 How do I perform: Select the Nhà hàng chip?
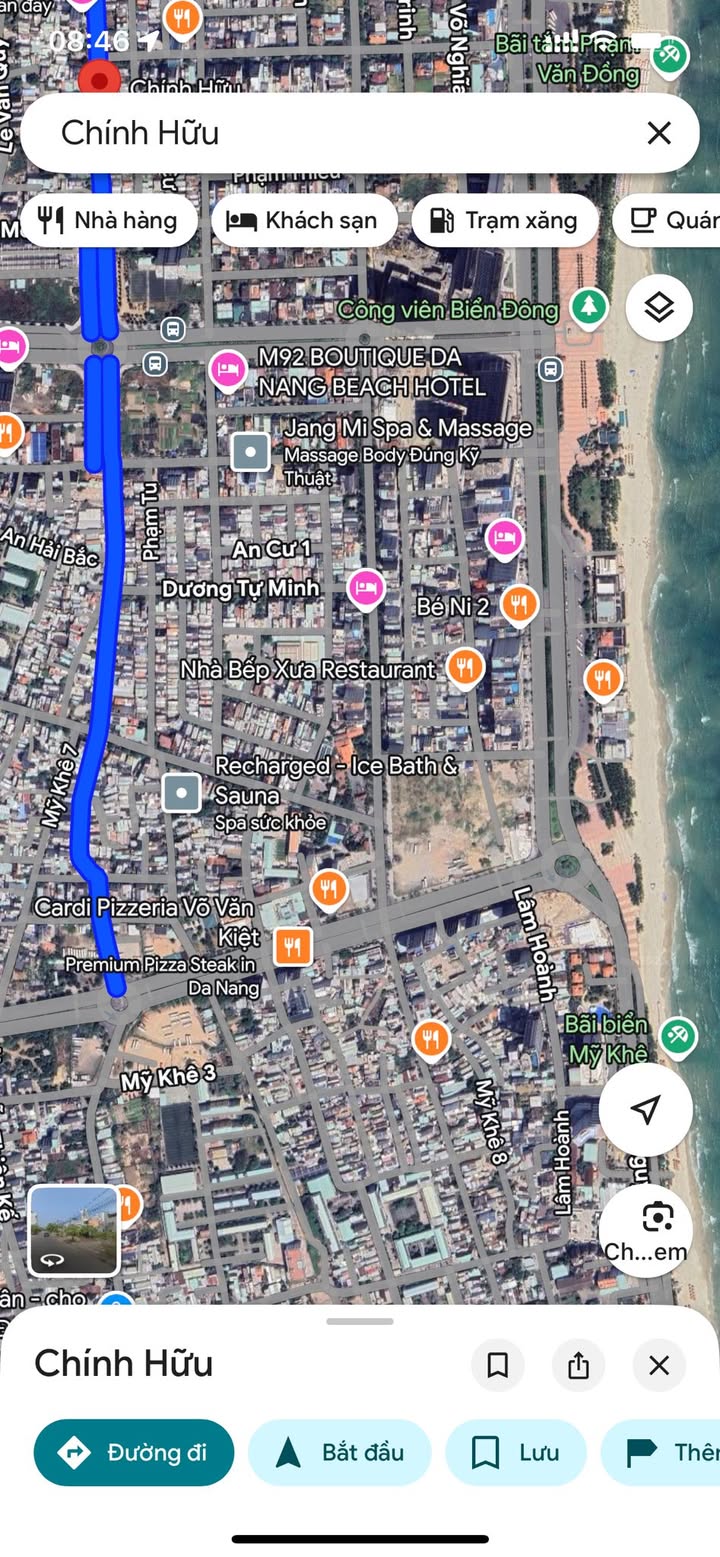(109, 220)
